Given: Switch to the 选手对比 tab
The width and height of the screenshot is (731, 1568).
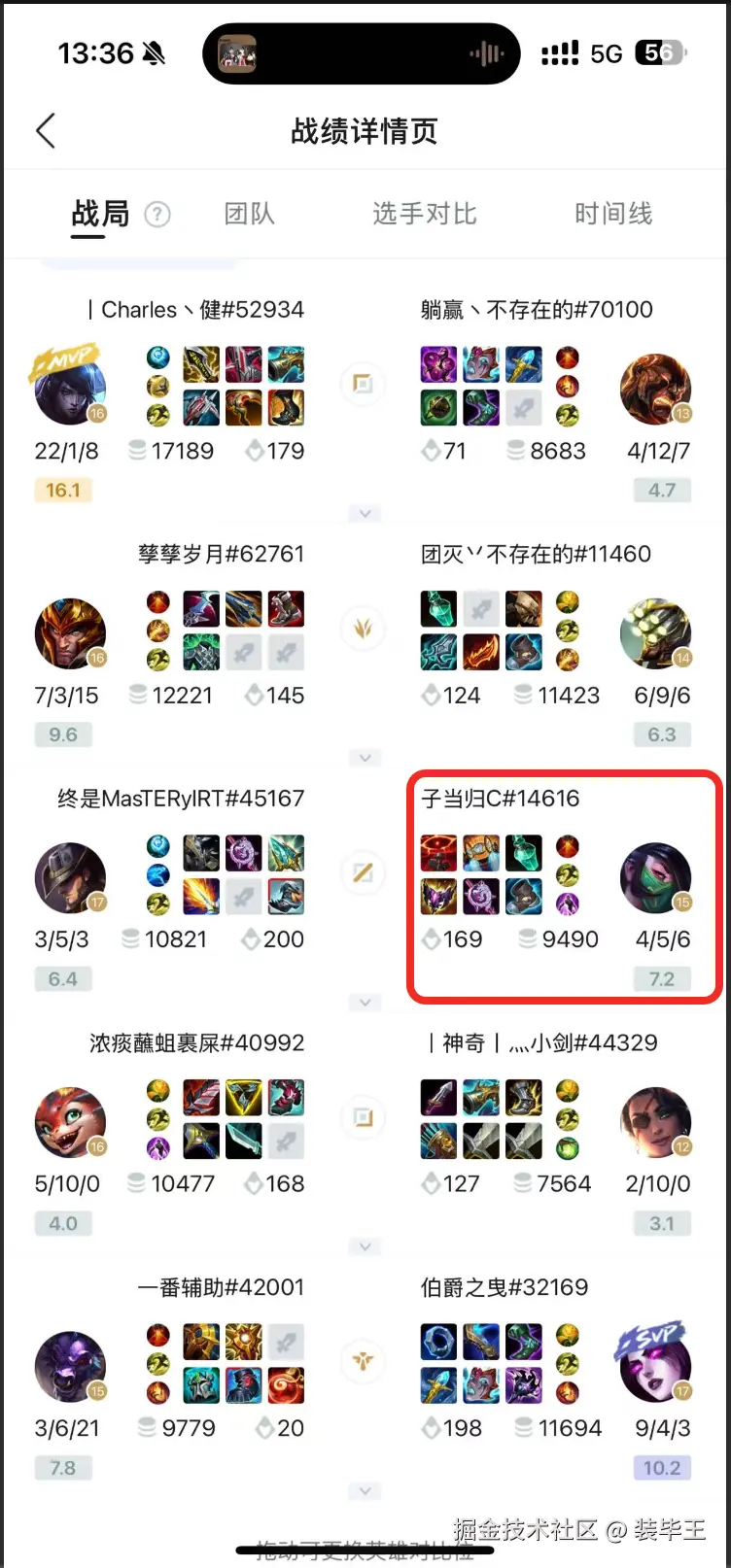Looking at the screenshot, I should [424, 214].
